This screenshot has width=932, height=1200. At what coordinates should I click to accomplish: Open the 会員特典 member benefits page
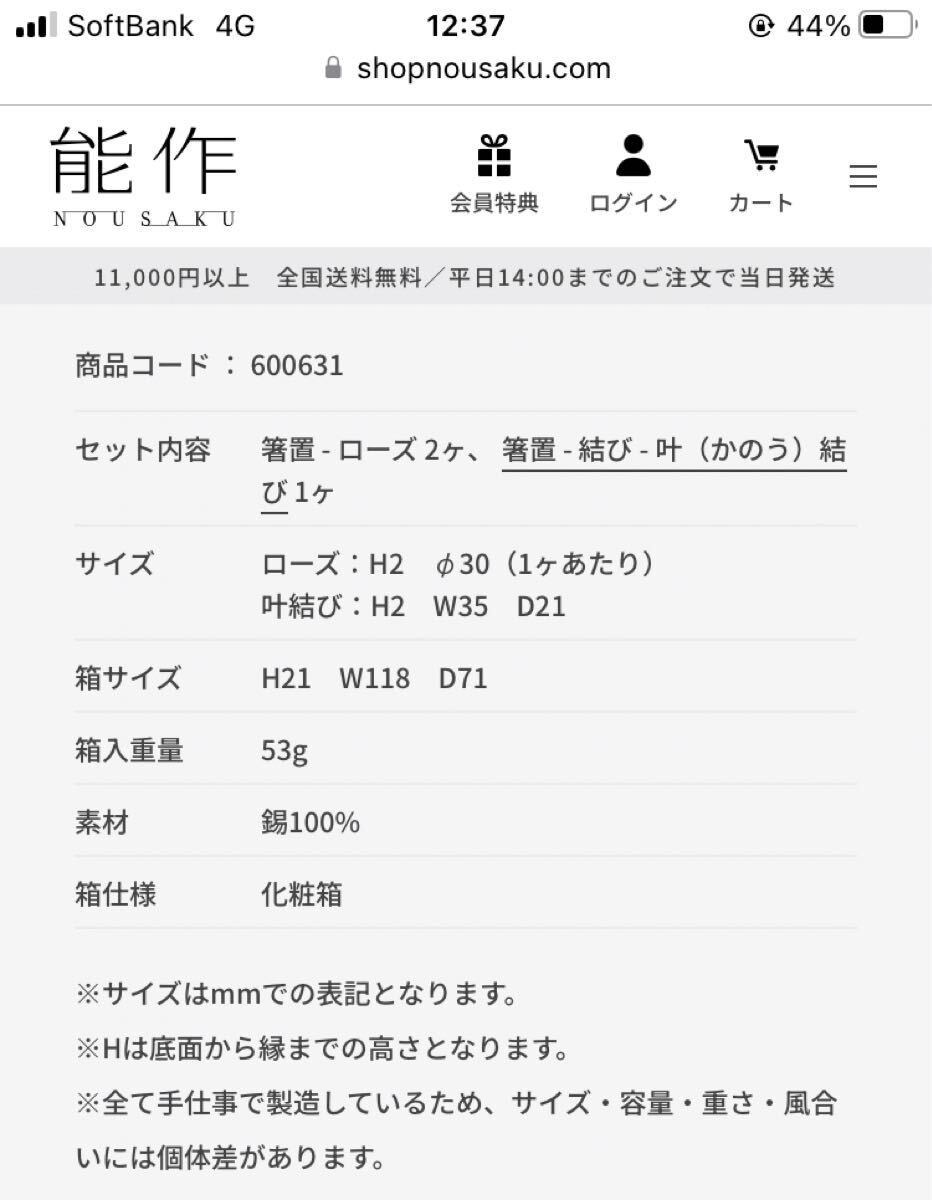[494, 175]
